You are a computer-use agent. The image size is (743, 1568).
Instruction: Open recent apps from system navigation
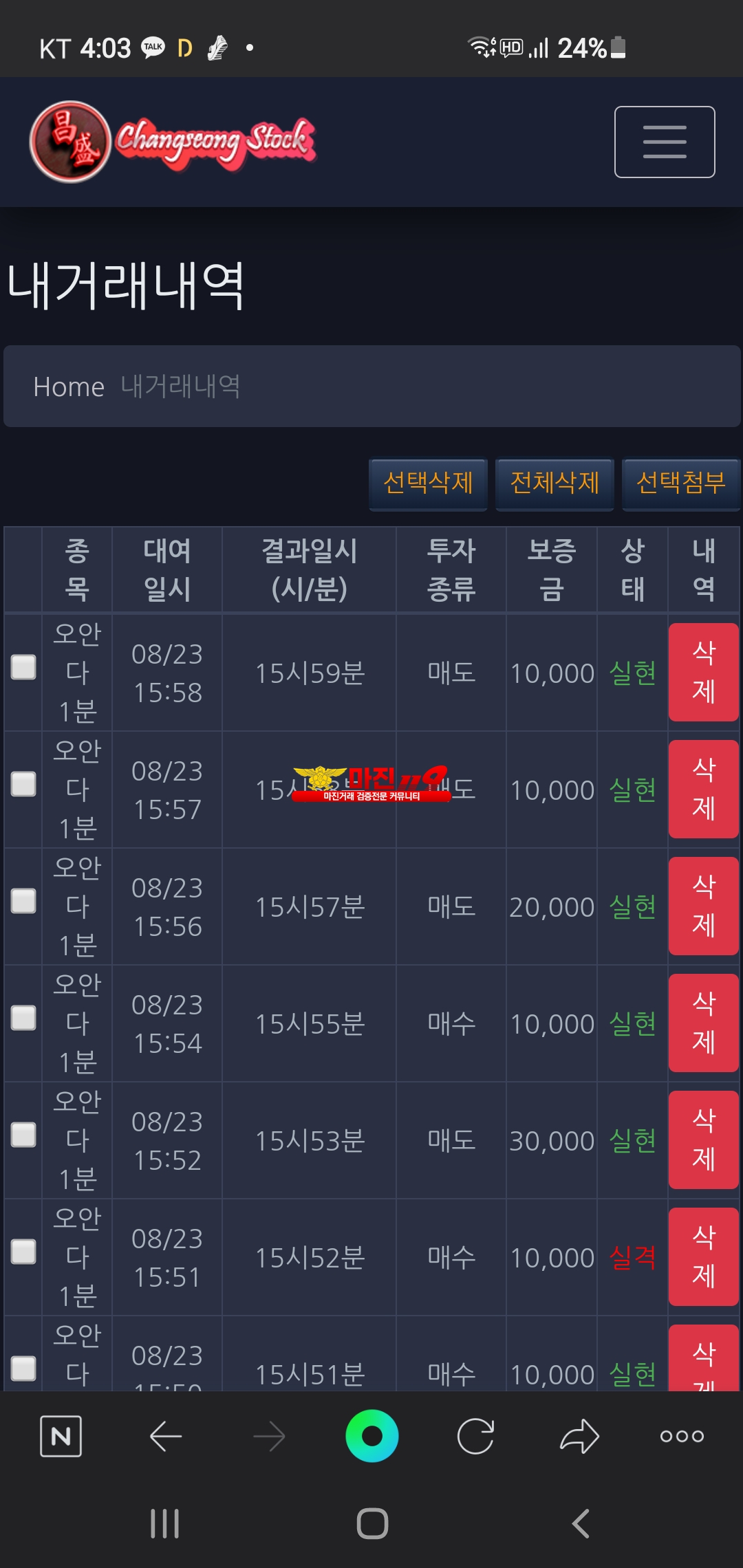[x=165, y=1524]
